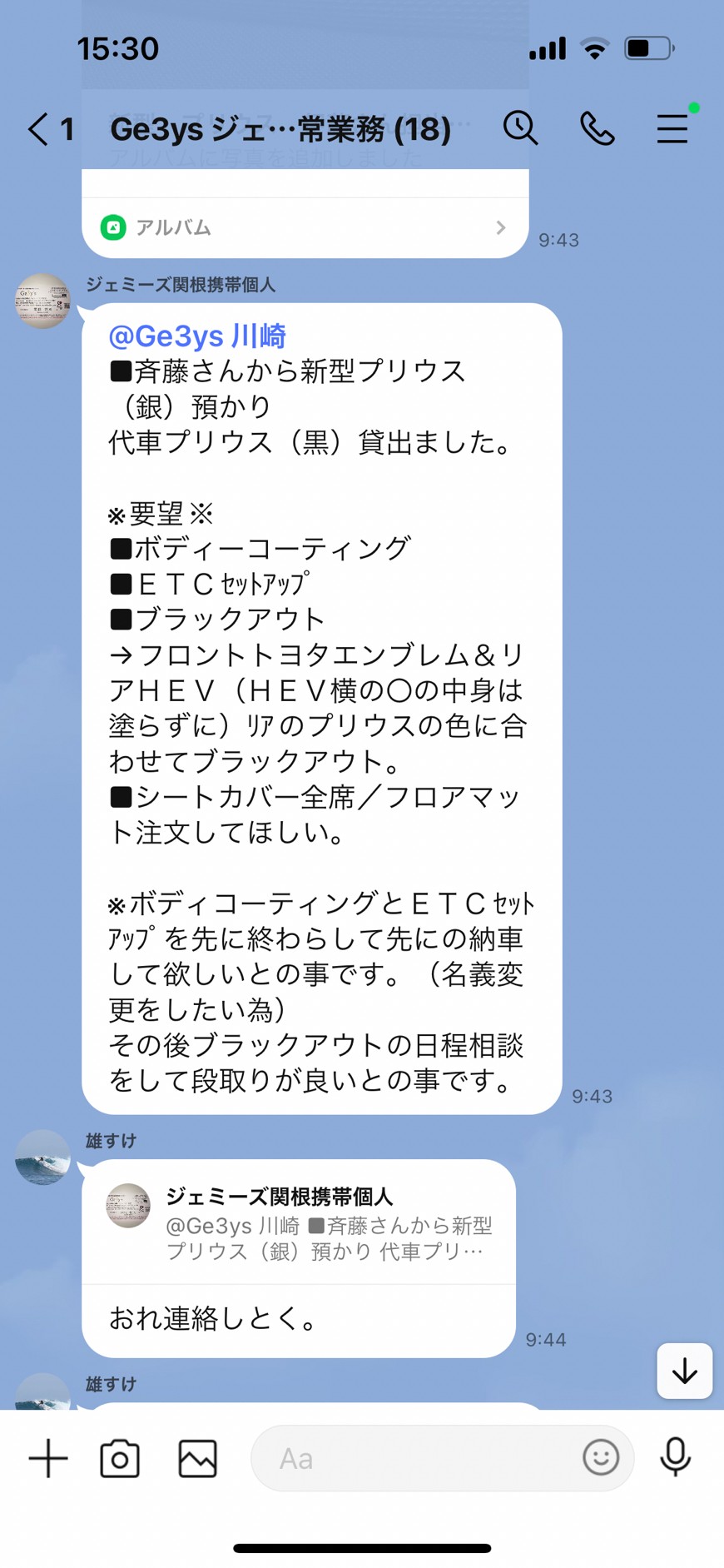Open the chat menu hamburger icon
This screenshot has width=724, height=1568.
tap(672, 129)
